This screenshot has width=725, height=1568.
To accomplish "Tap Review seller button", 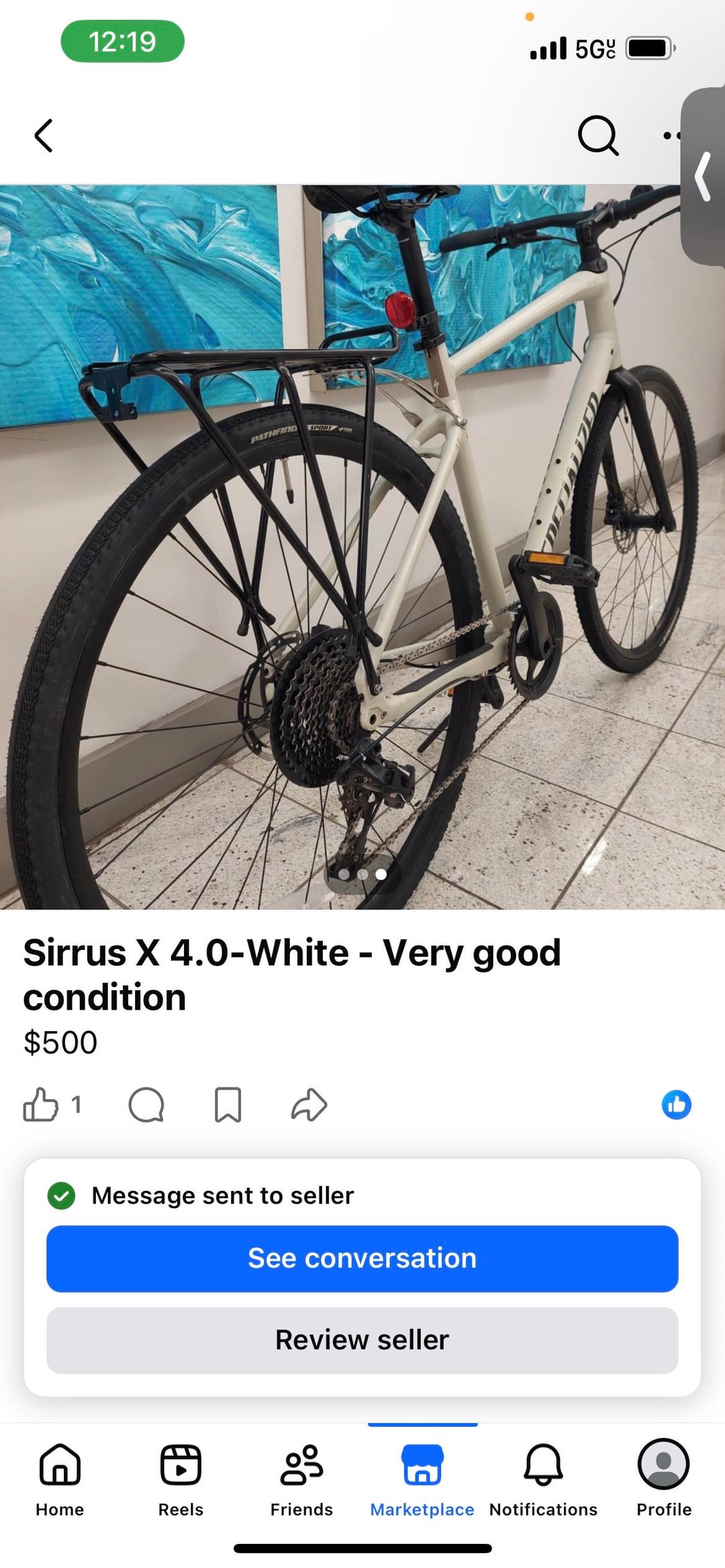I will (x=362, y=1340).
